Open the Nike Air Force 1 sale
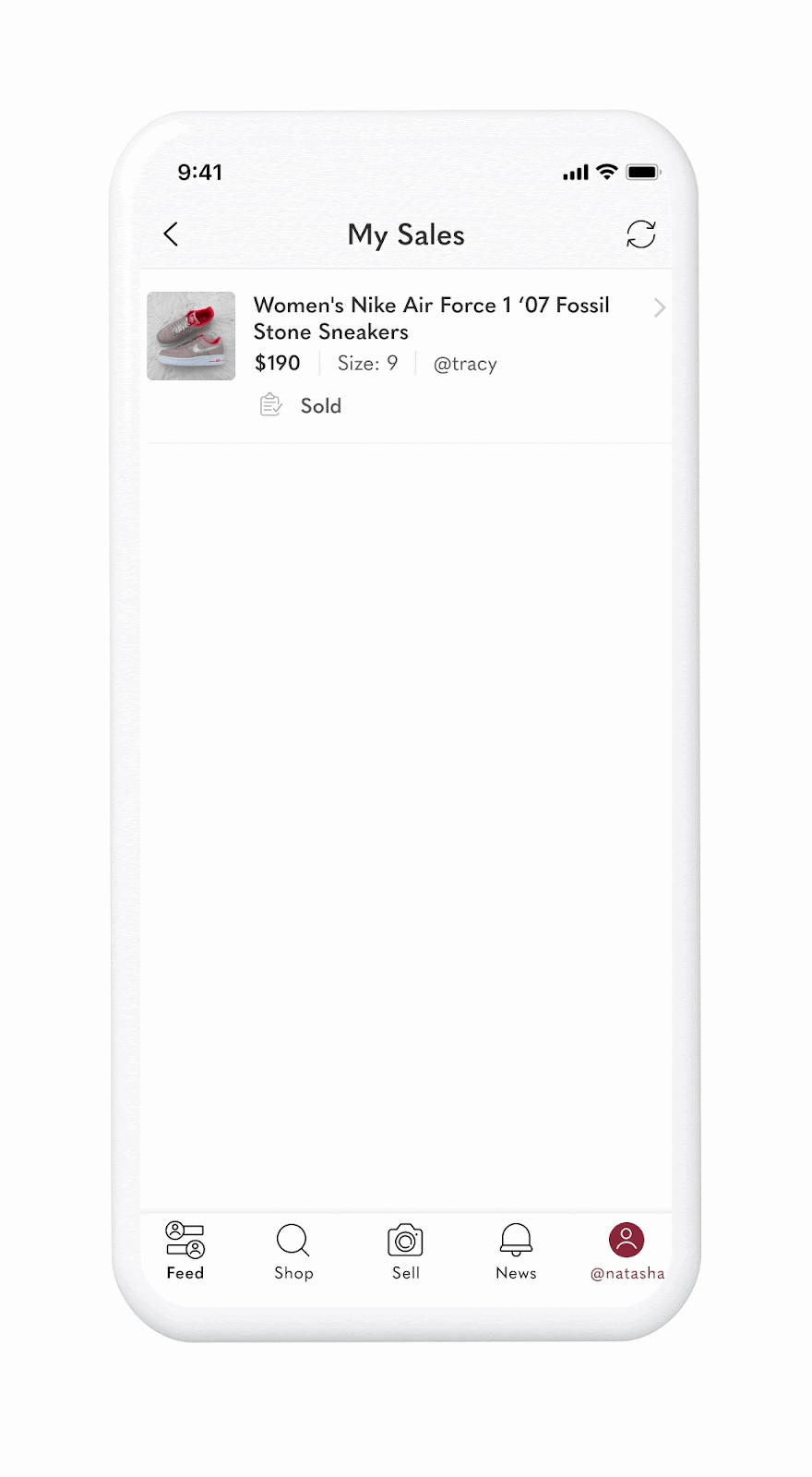Viewport: 812px width, 1477px height. (x=406, y=356)
